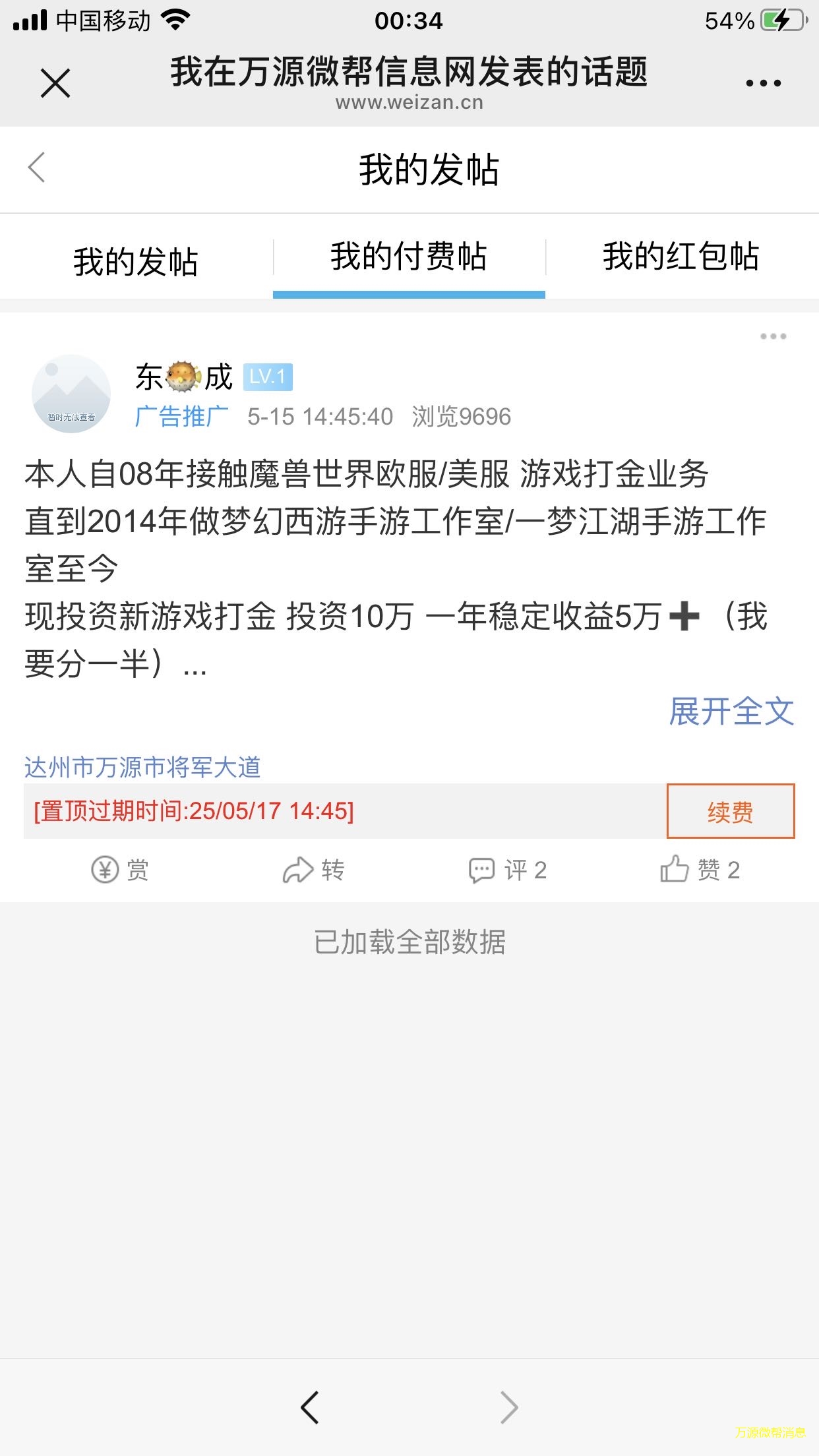
Task: Expand the full post with 展开全文
Action: point(731,711)
